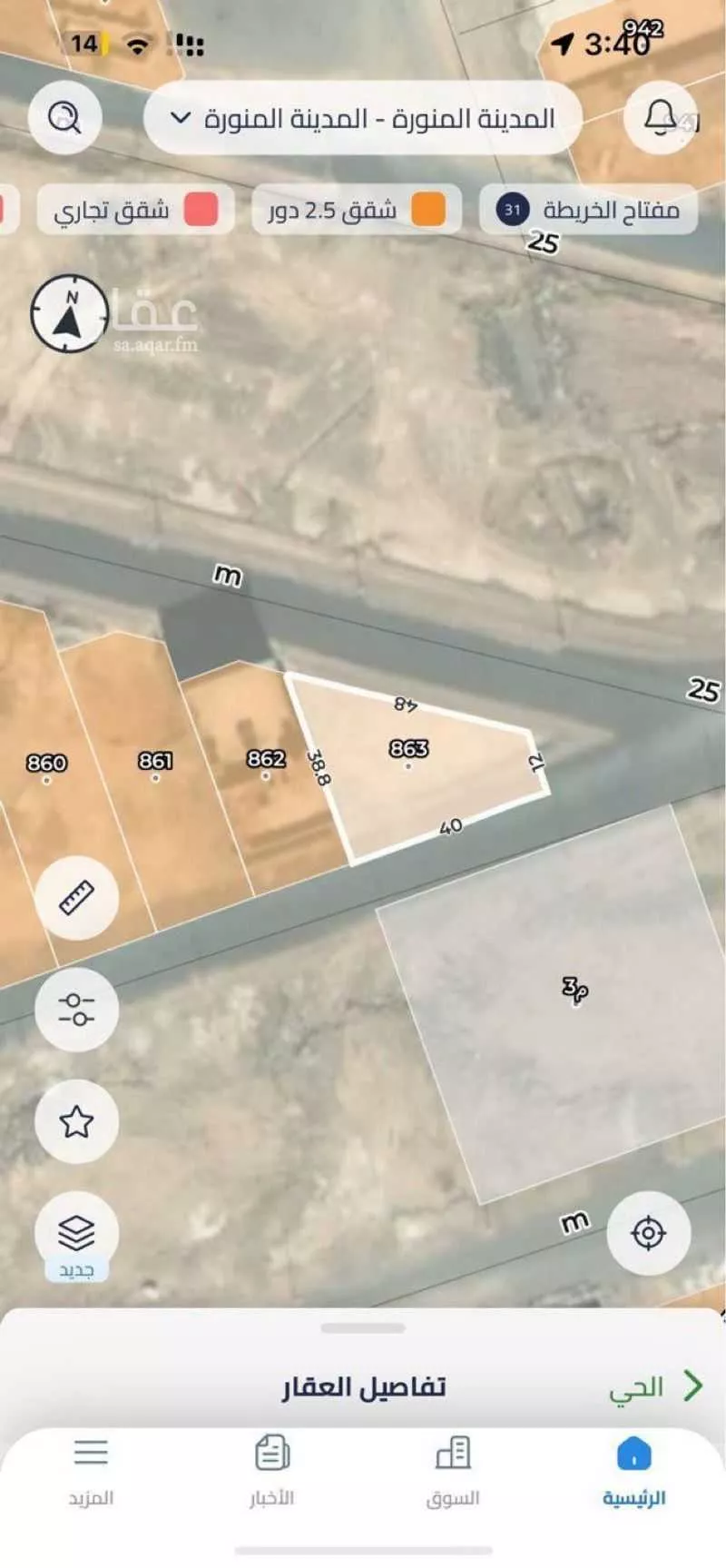Open the notifications bell
Image resolution: width=726 pixels, height=1568 pixels.
(x=661, y=117)
